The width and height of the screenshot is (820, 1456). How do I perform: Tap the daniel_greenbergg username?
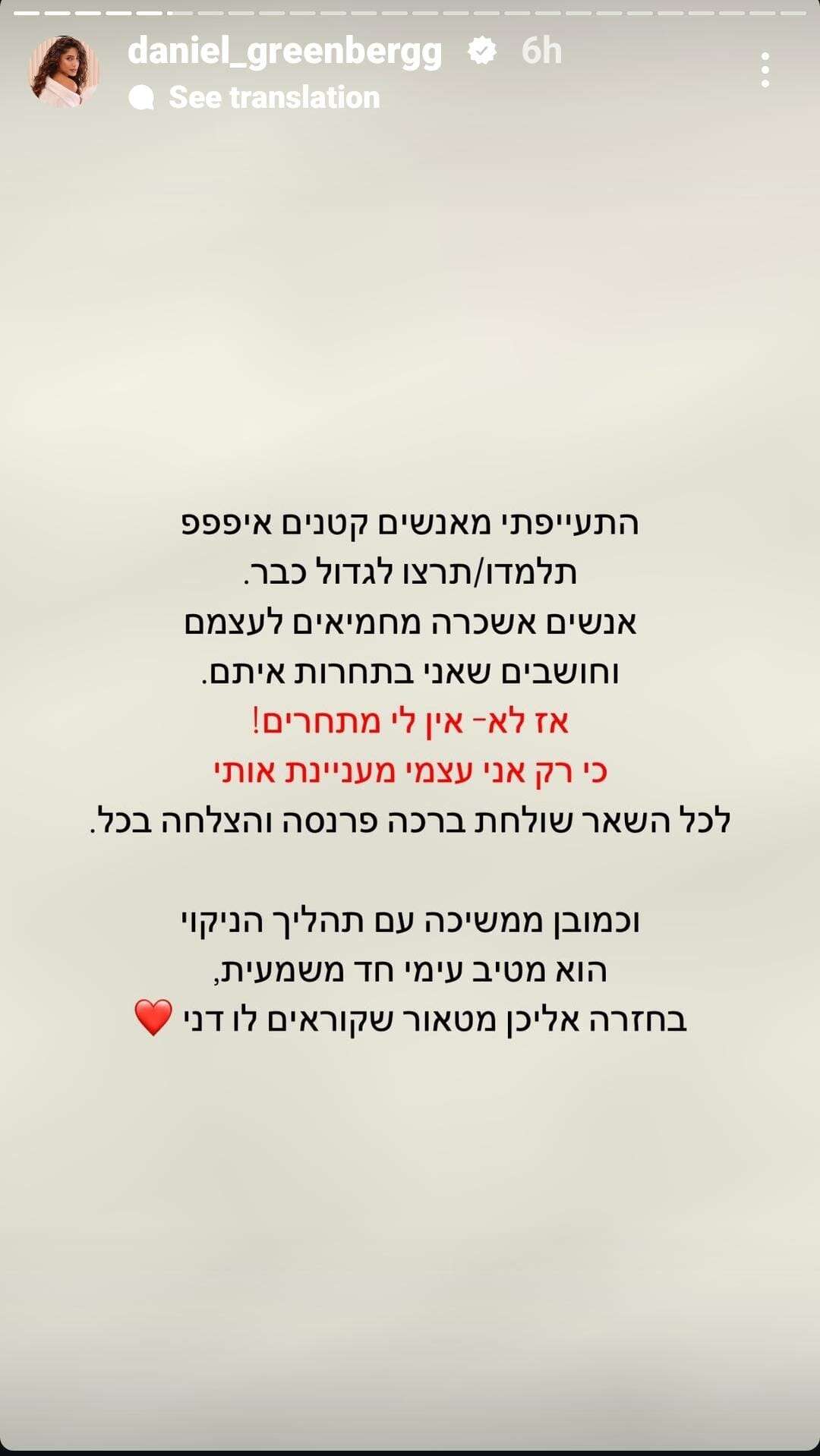coord(285,52)
